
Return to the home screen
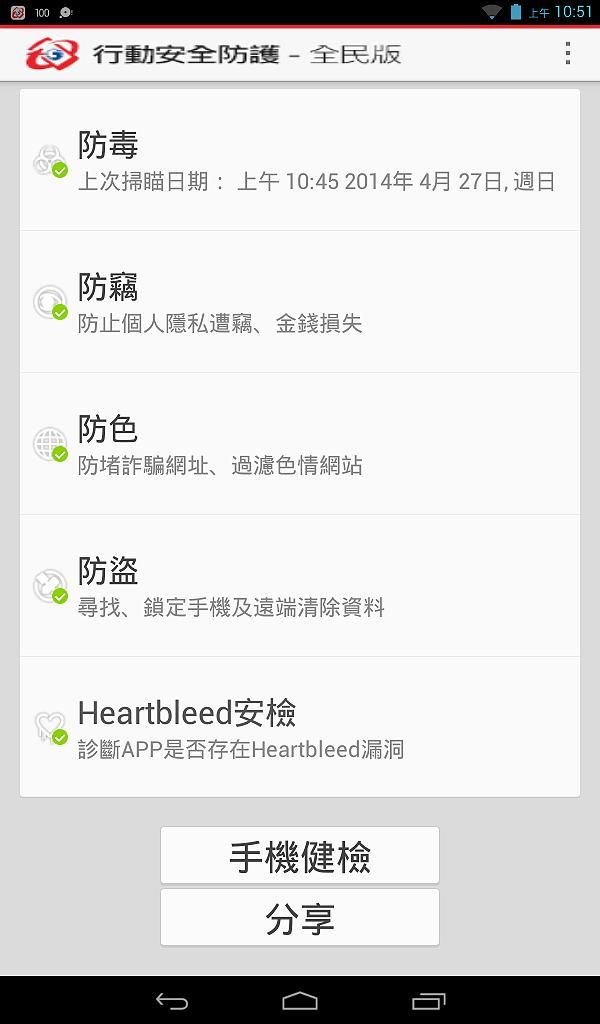point(300,1000)
